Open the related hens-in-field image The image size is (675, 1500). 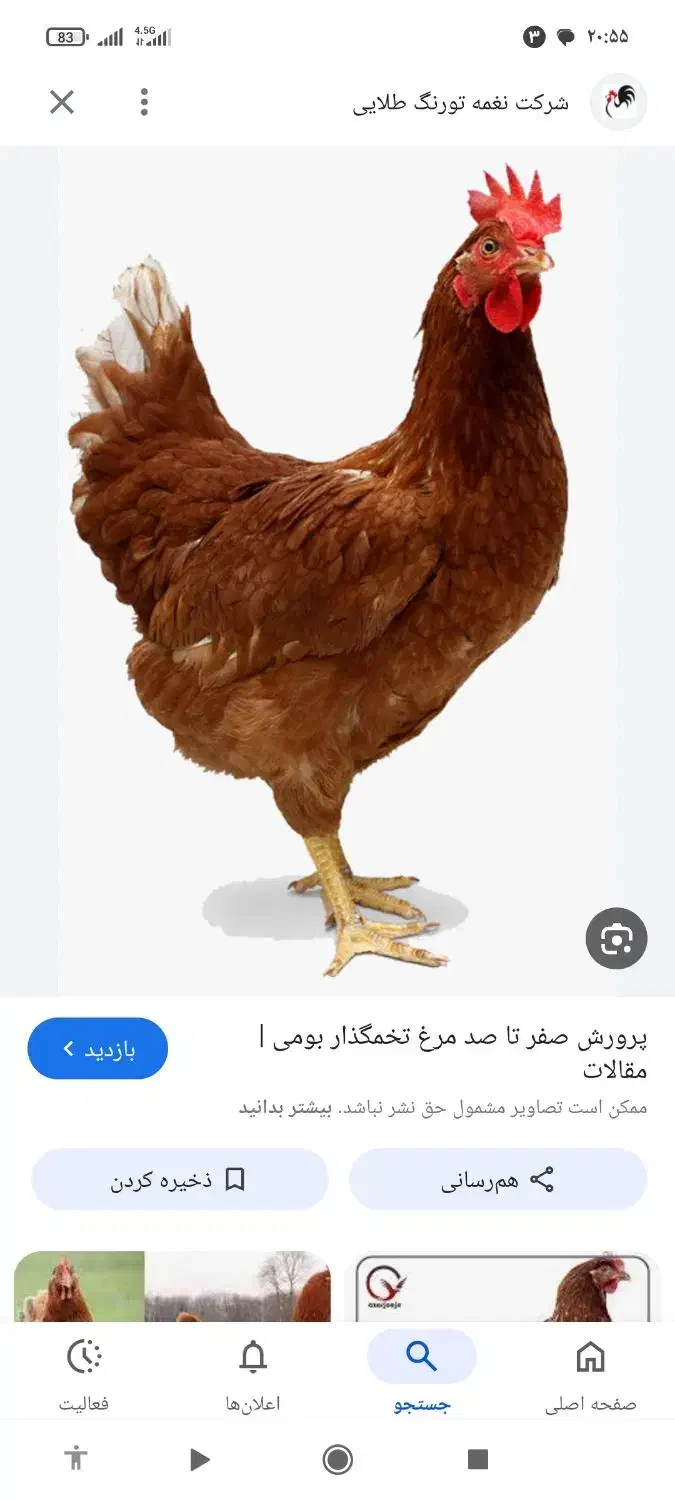(x=172, y=1288)
